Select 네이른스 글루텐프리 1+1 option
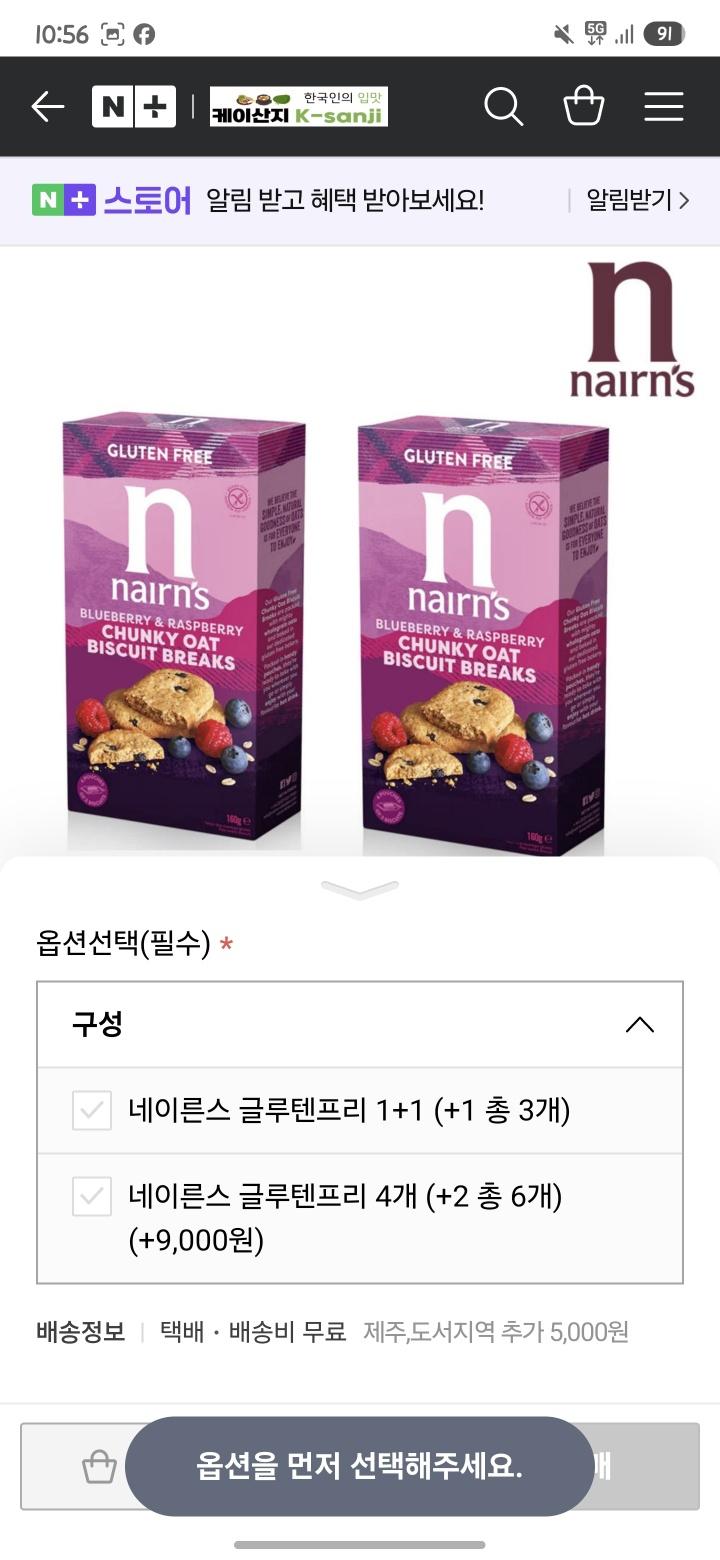The width and height of the screenshot is (720, 1560). (348, 1110)
